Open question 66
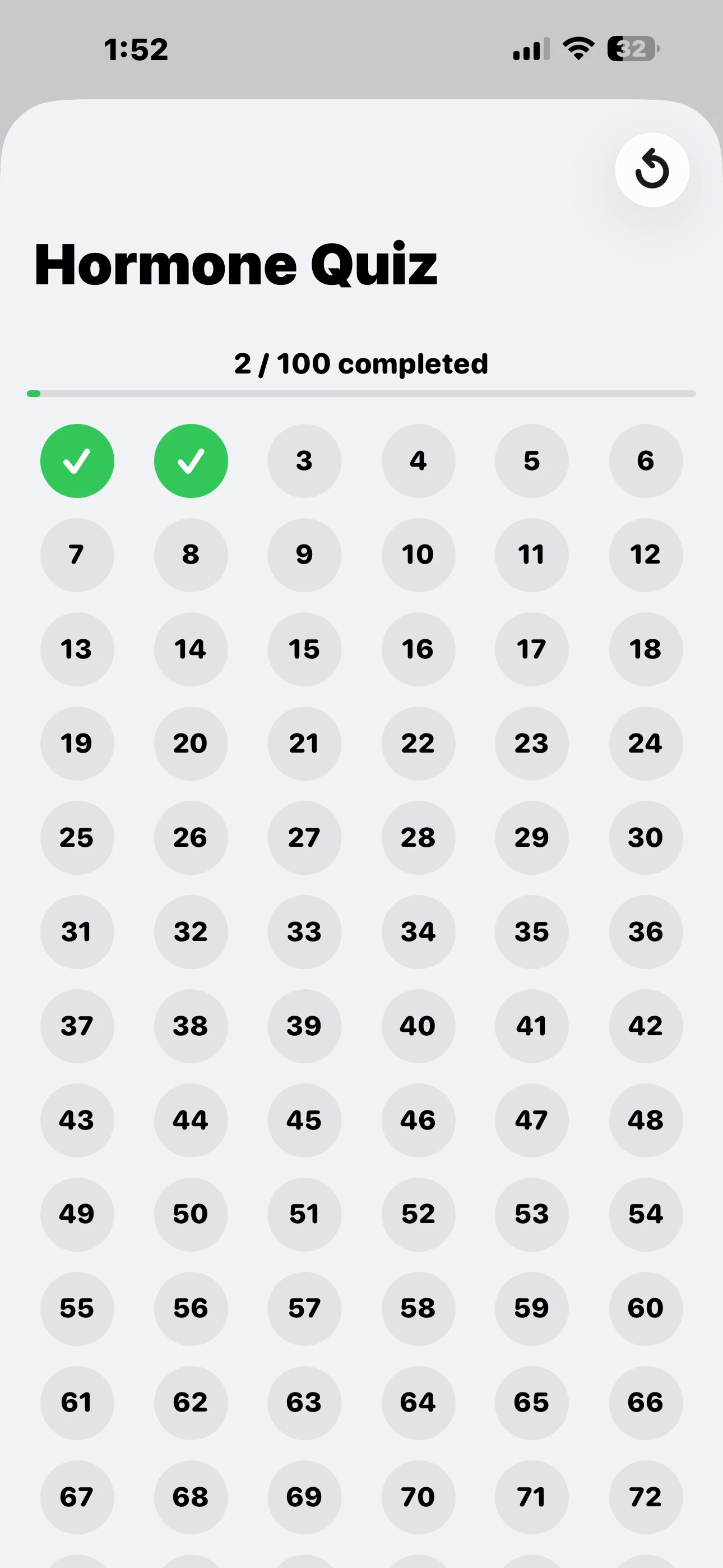Image resolution: width=723 pixels, height=1568 pixels. [646, 1403]
